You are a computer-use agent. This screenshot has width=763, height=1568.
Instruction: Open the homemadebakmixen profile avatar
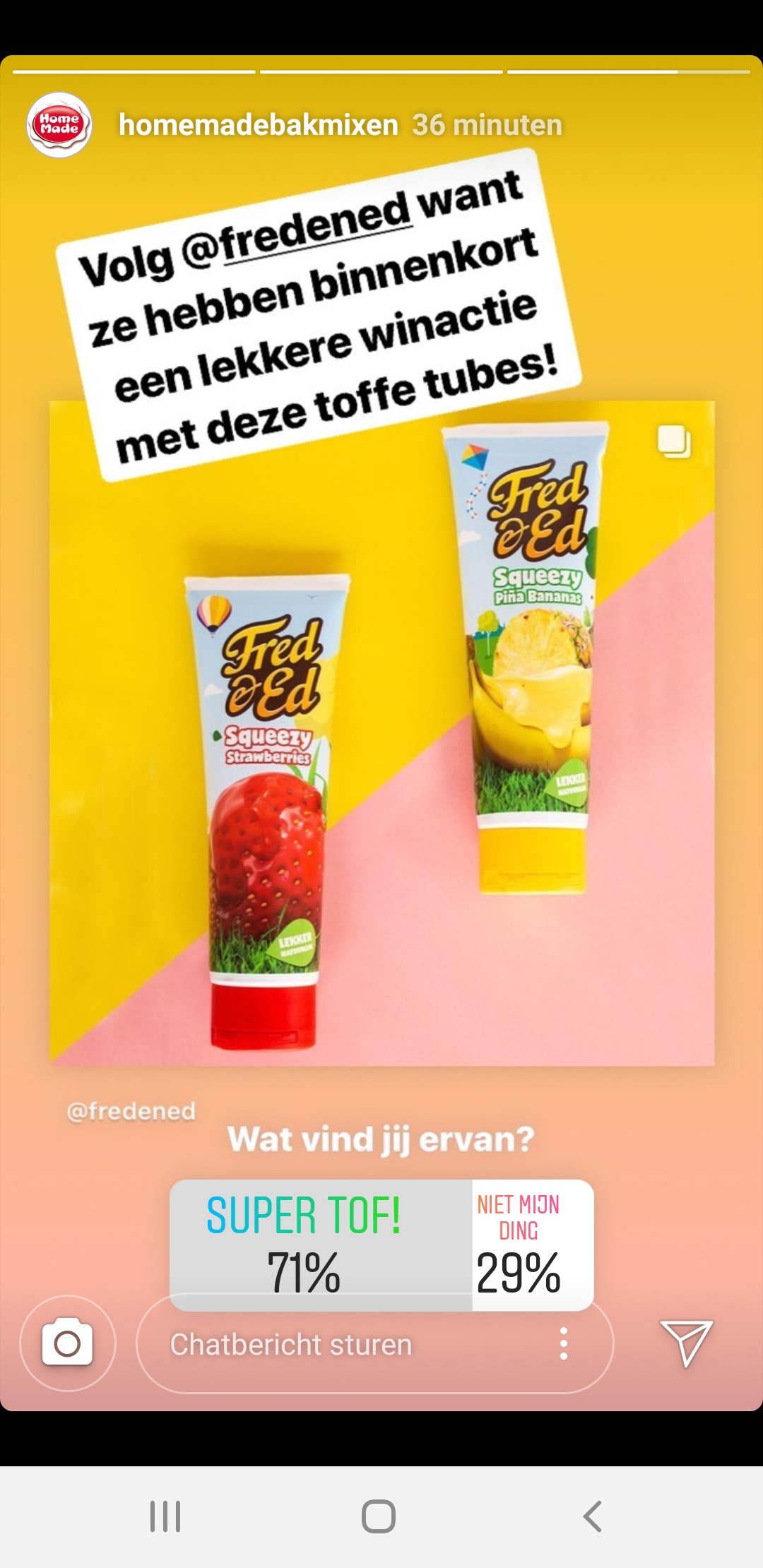[x=59, y=125]
